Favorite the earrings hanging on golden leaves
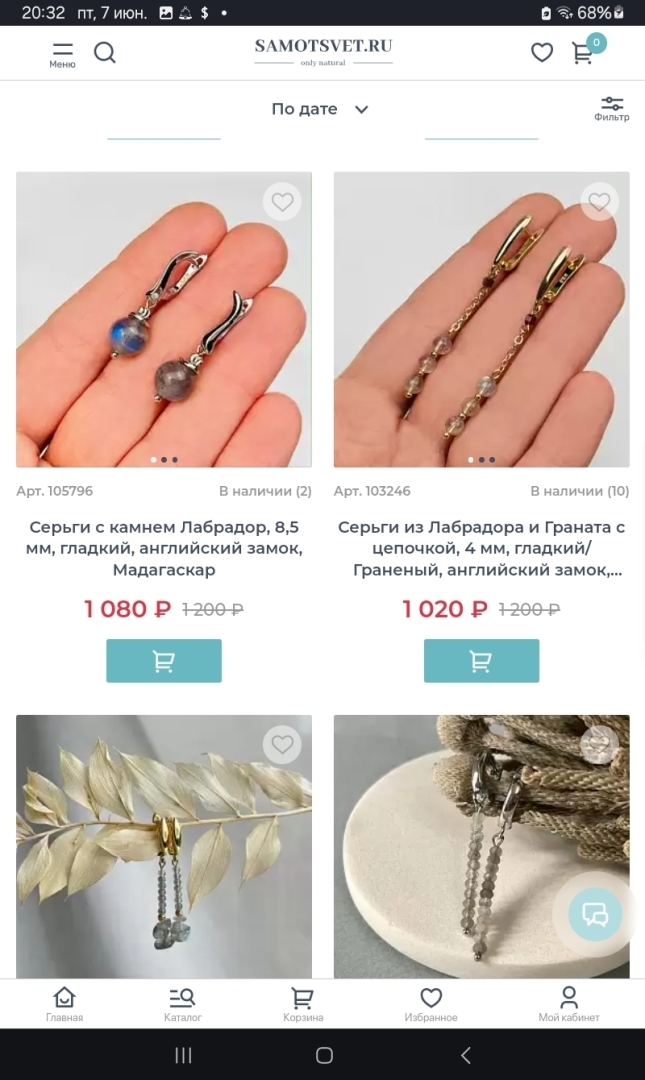Screen dimensions: 645x1080 coord(282,745)
